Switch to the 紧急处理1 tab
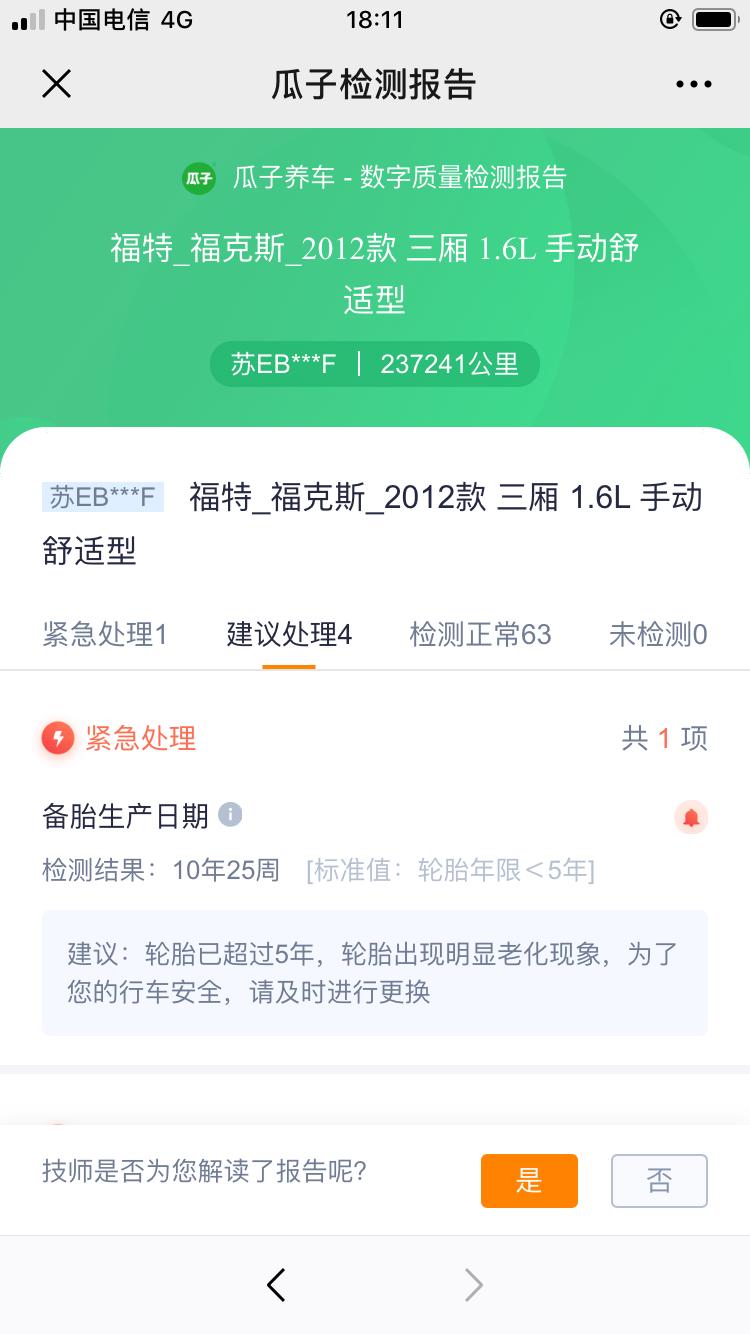This screenshot has height=1334, width=750. 105,634
